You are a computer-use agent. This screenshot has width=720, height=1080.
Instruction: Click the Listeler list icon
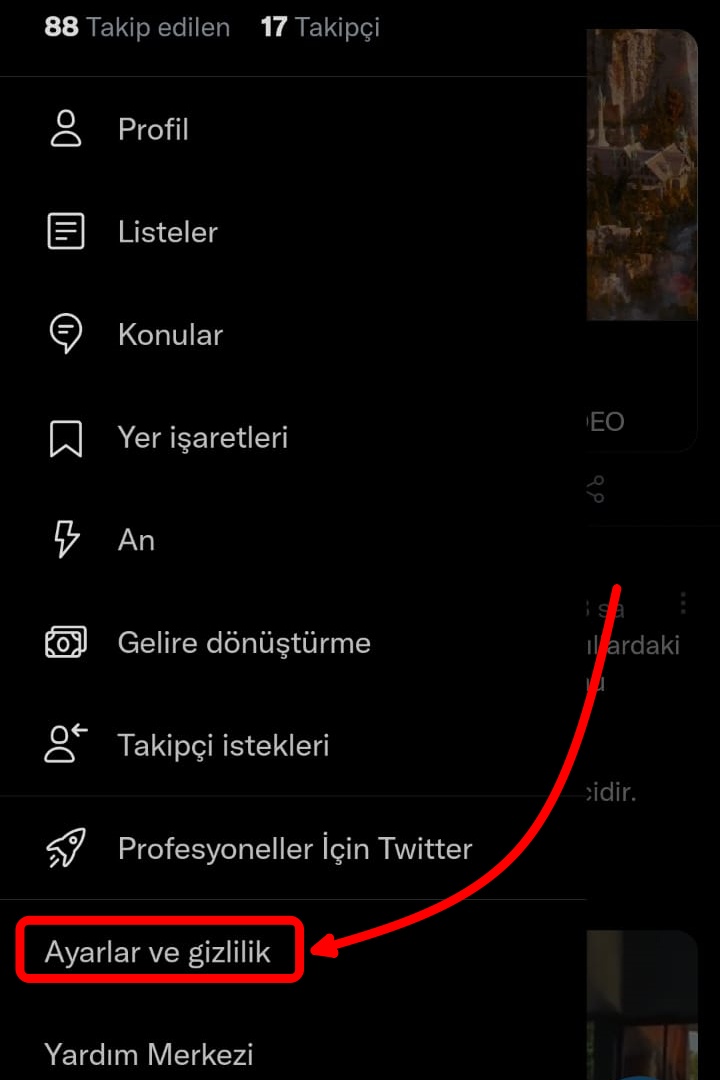tap(64, 231)
